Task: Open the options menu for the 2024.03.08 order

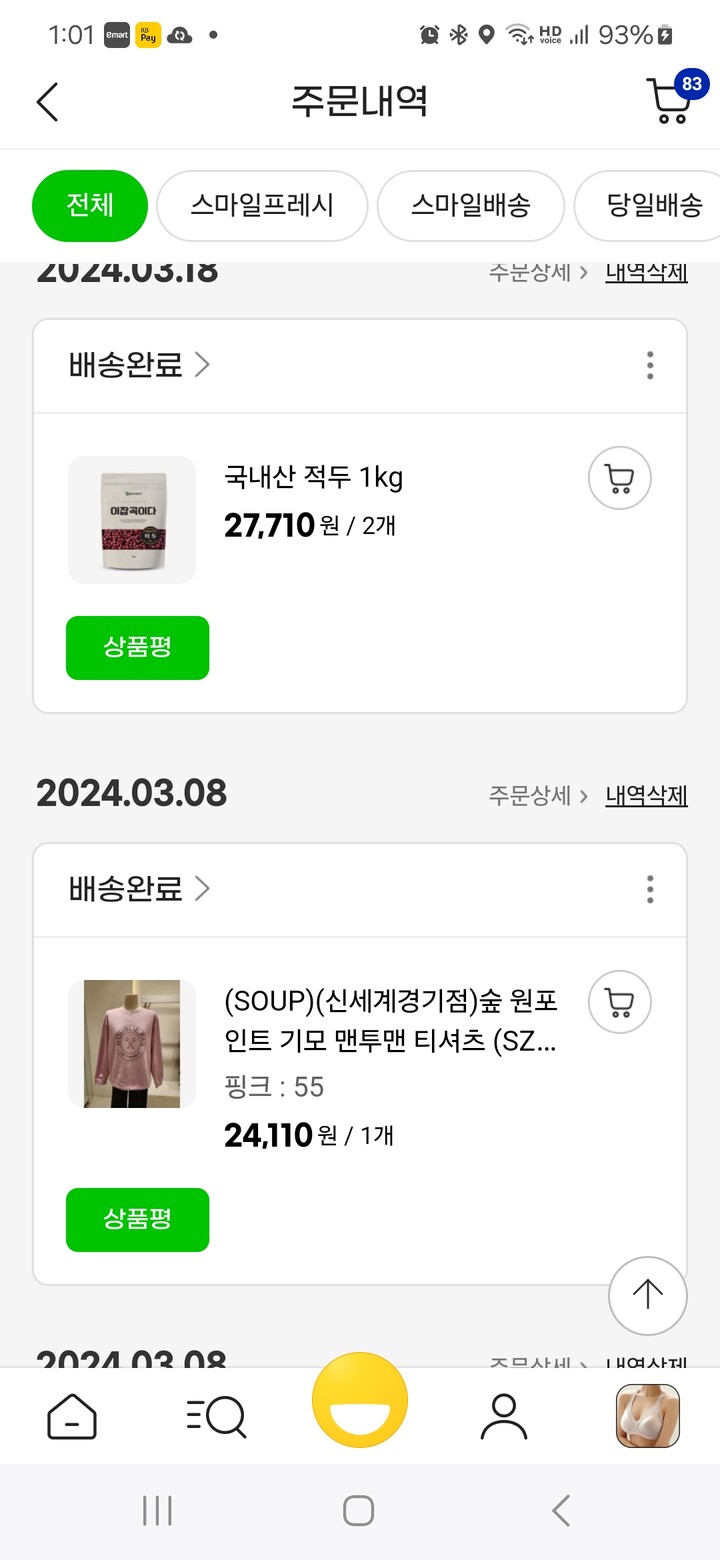Action: (649, 889)
